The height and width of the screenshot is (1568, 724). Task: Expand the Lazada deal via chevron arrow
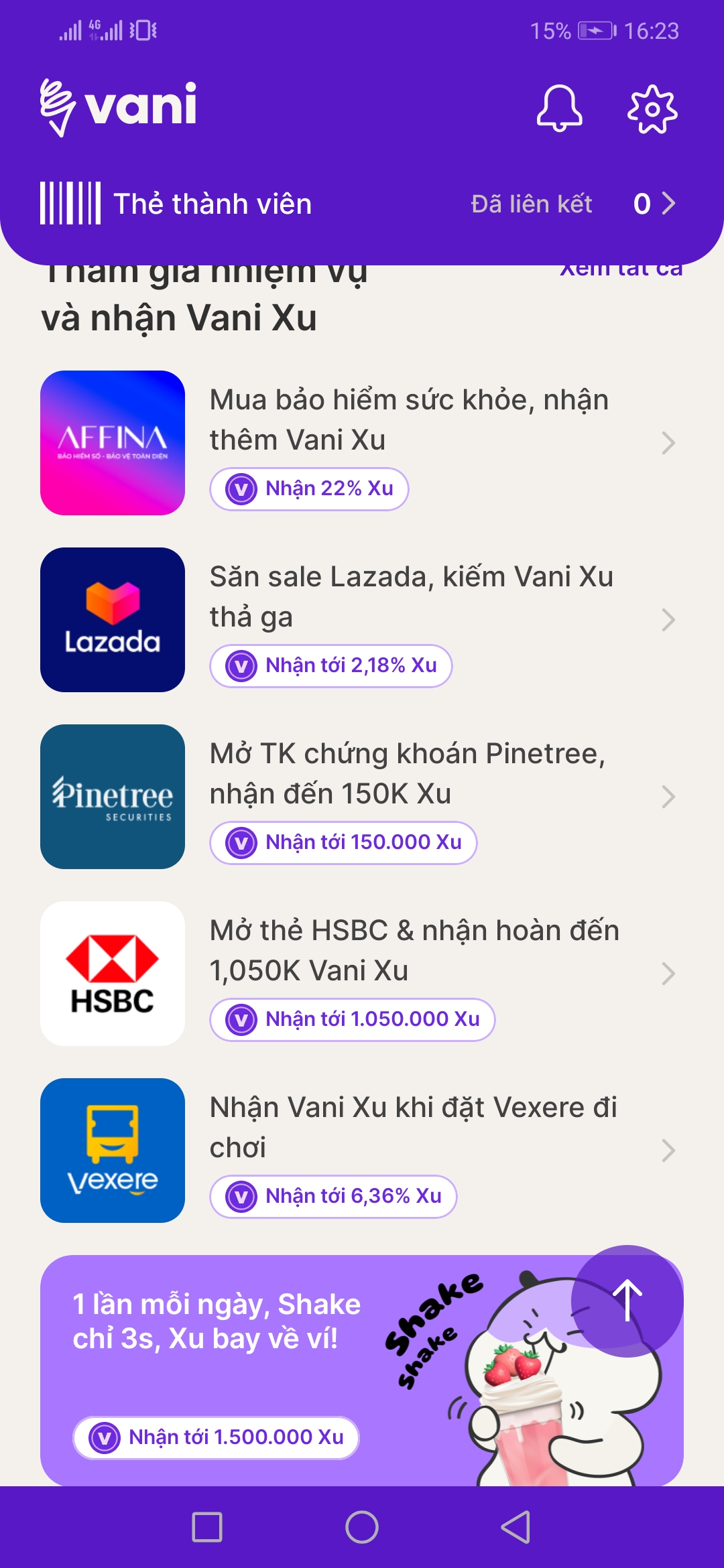tap(667, 620)
